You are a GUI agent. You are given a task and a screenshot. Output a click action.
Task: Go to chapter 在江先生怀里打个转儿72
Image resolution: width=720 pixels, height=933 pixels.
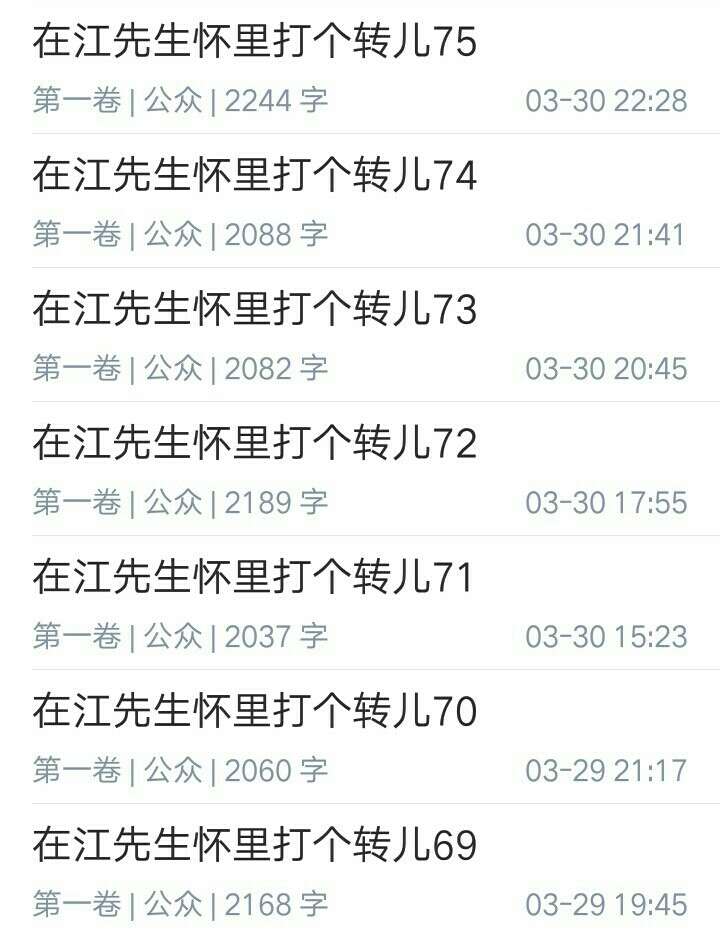(255, 445)
